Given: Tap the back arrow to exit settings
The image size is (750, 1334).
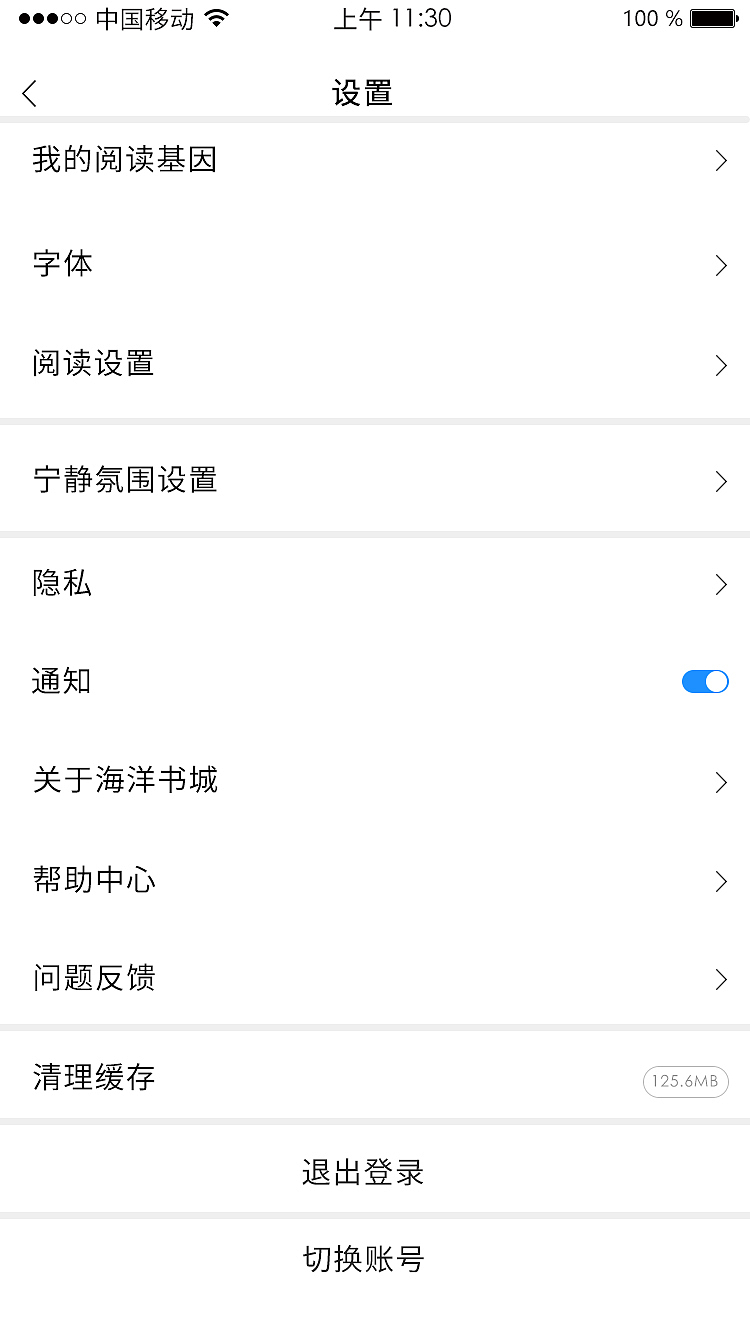Looking at the screenshot, I should (x=28, y=92).
